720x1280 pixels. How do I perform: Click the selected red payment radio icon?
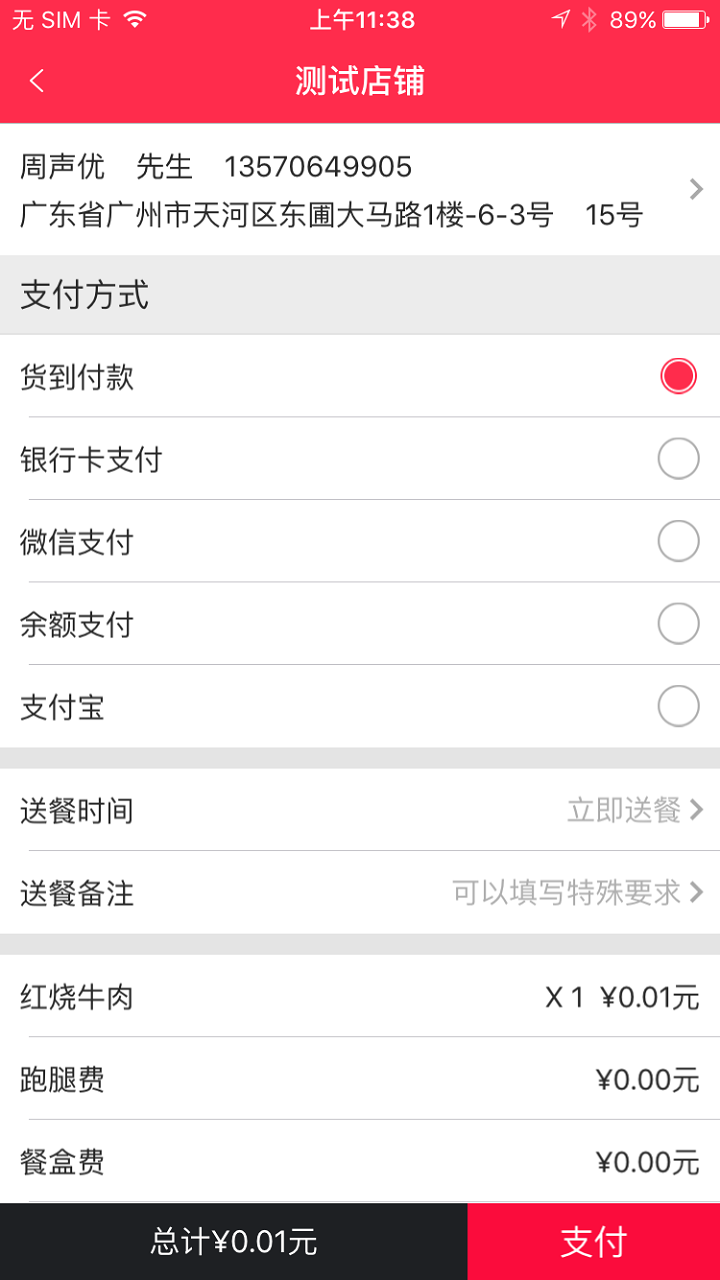pyautogui.click(x=678, y=375)
